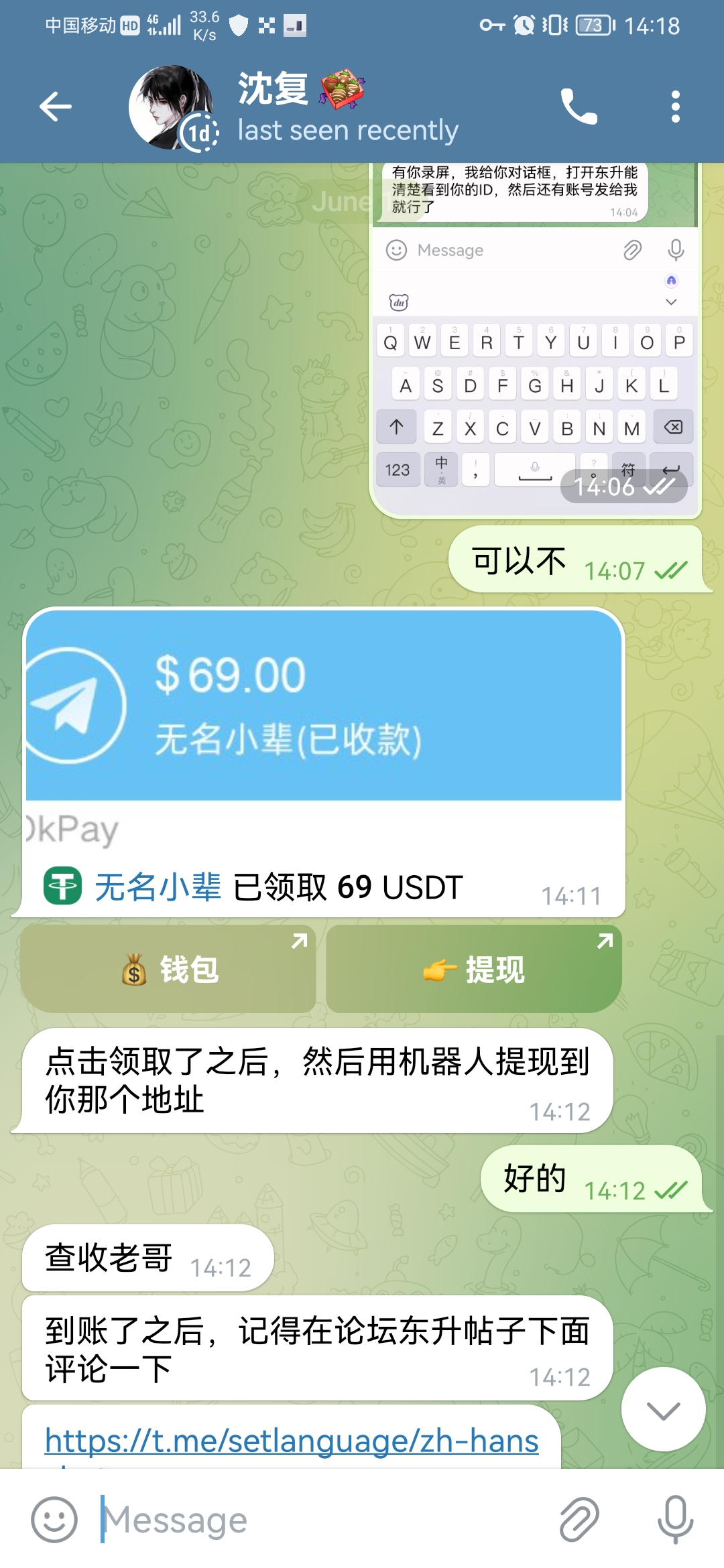
Task: Jump to the latest message
Action: 663,1410
